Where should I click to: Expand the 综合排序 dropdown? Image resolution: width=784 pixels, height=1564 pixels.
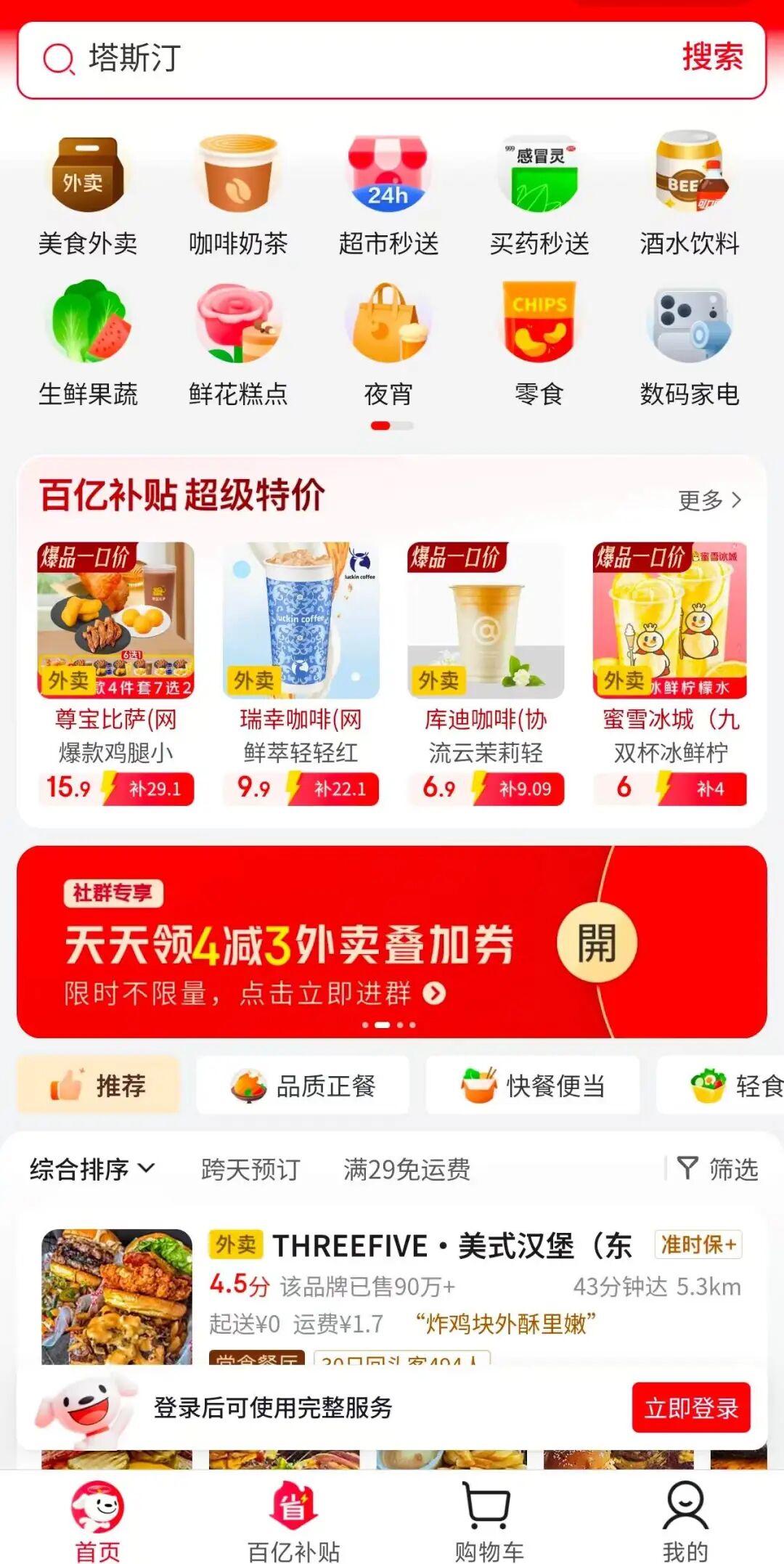point(92,1169)
